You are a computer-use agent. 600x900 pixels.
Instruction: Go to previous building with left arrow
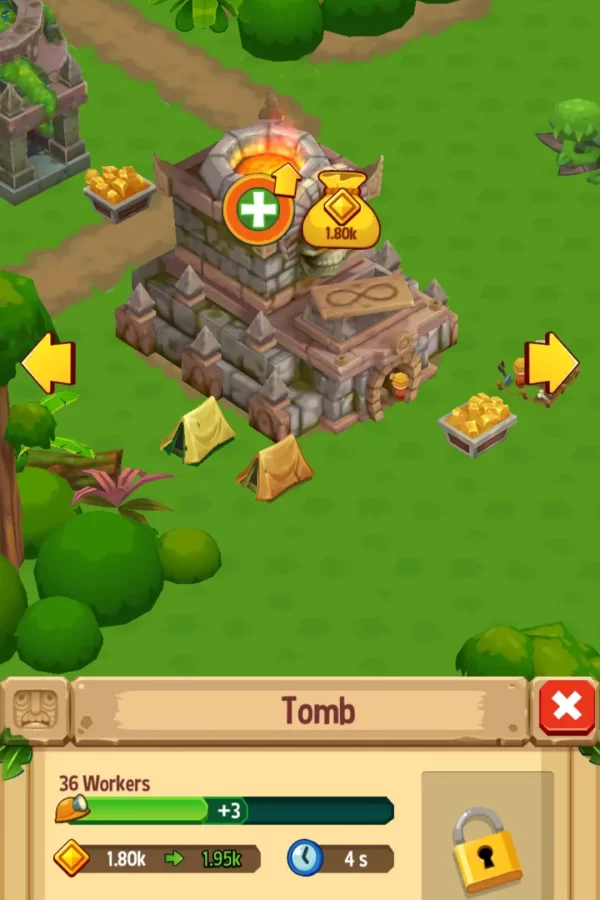(x=48, y=363)
